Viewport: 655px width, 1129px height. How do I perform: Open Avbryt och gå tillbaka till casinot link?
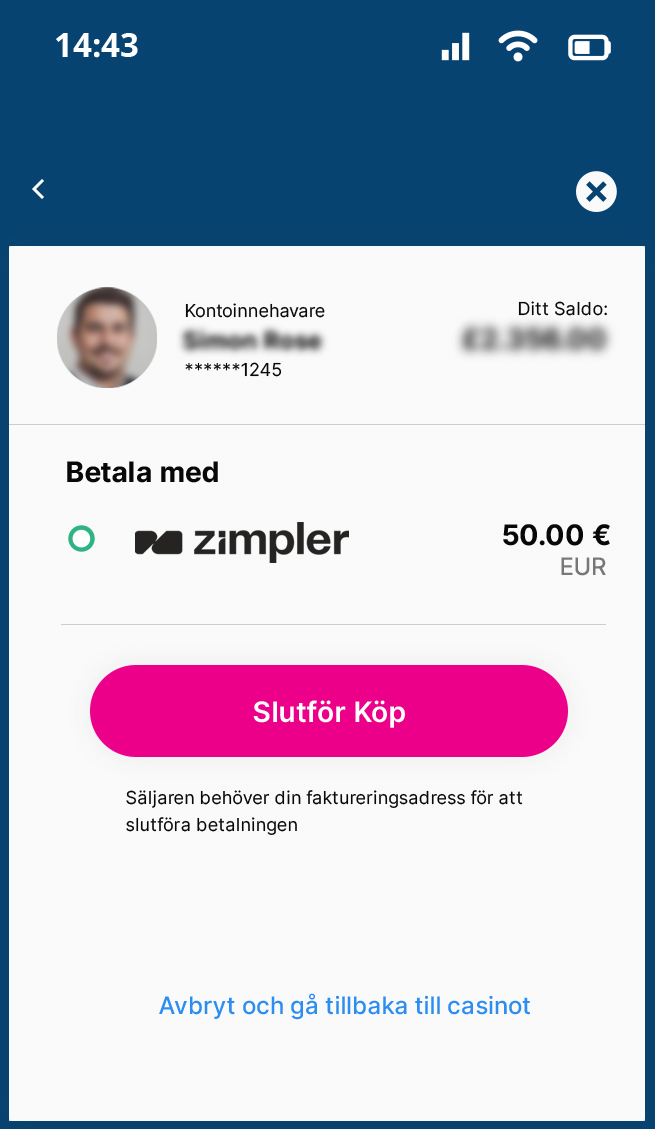pyautogui.click(x=344, y=1005)
